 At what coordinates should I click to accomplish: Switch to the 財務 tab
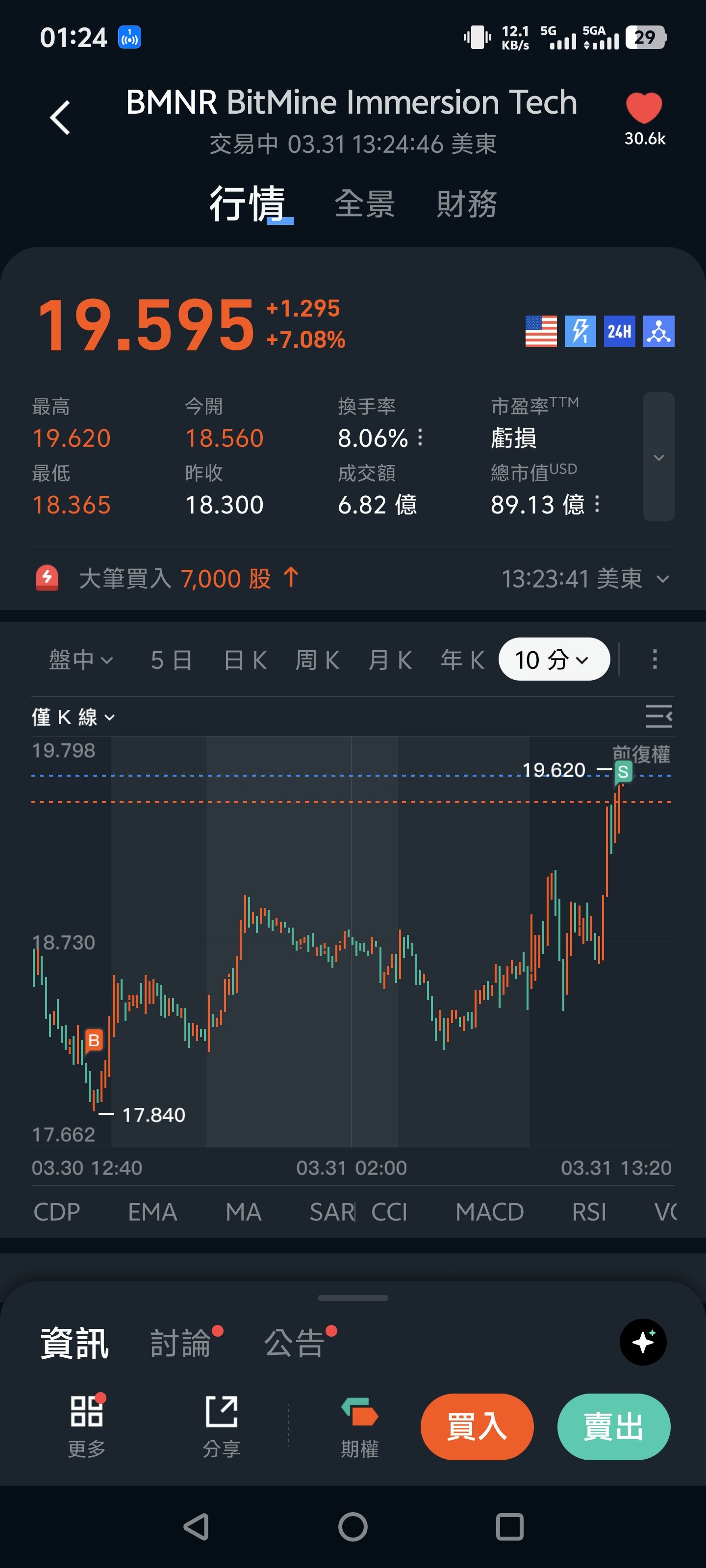point(467,203)
